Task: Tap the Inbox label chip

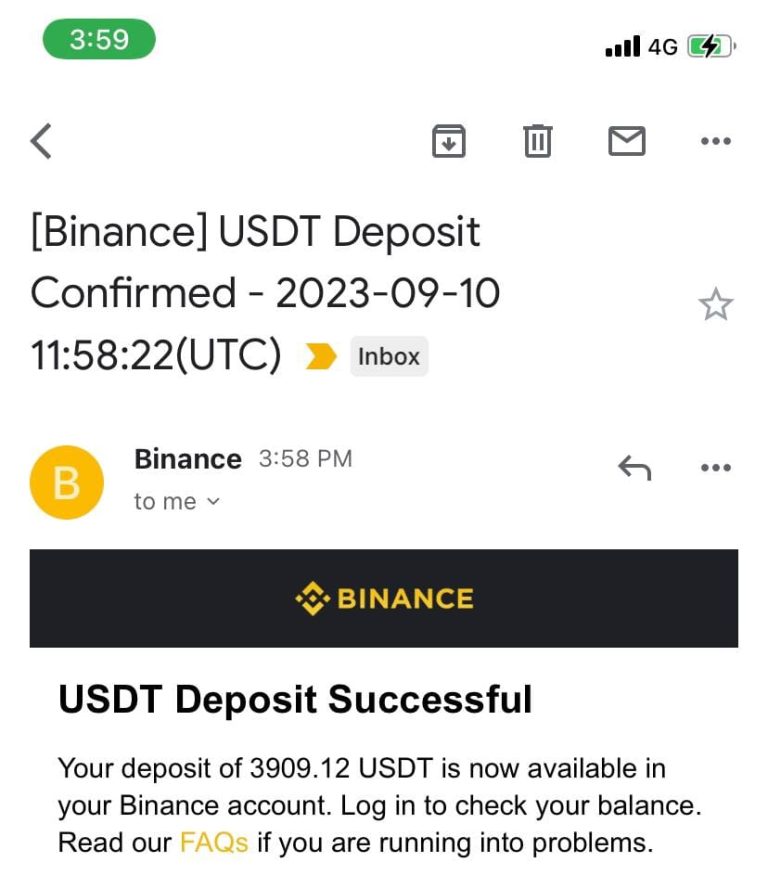Action: point(389,357)
